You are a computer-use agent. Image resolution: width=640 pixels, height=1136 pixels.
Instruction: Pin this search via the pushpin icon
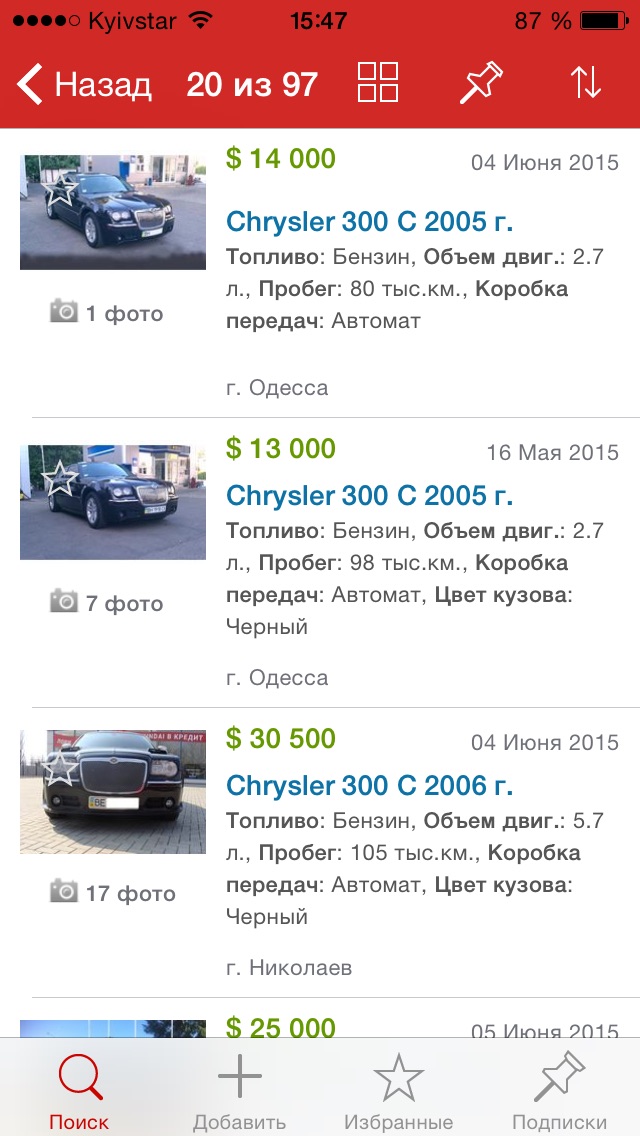[483, 83]
